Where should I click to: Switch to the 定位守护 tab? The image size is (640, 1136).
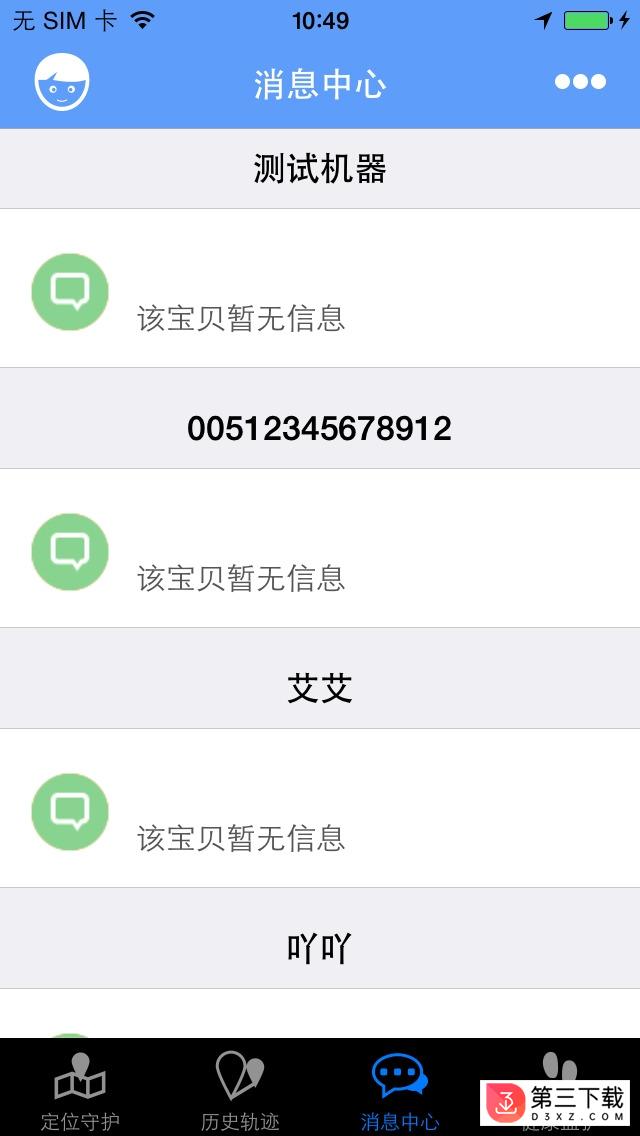(x=80, y=1089)
